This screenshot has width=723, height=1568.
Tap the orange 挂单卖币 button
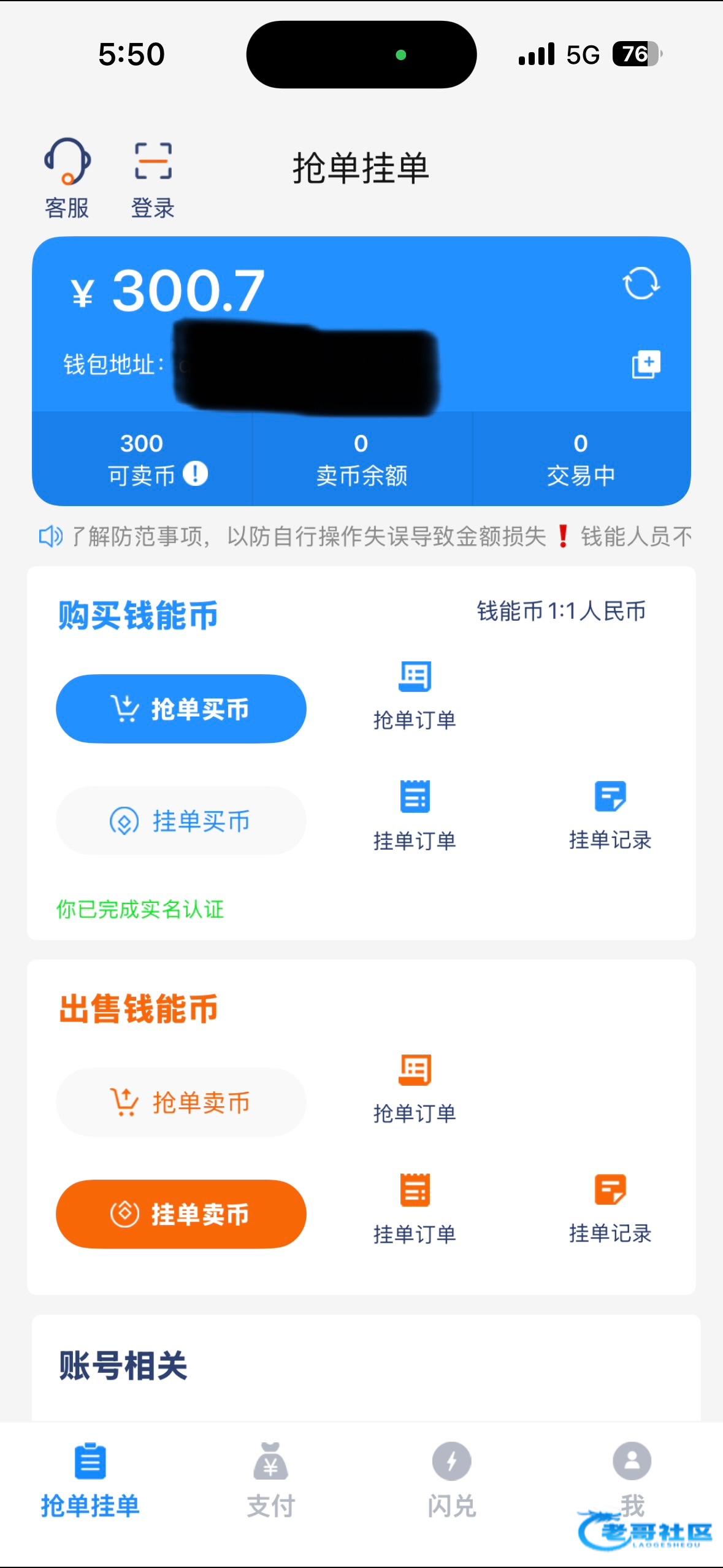click(x=181, y=1214)
